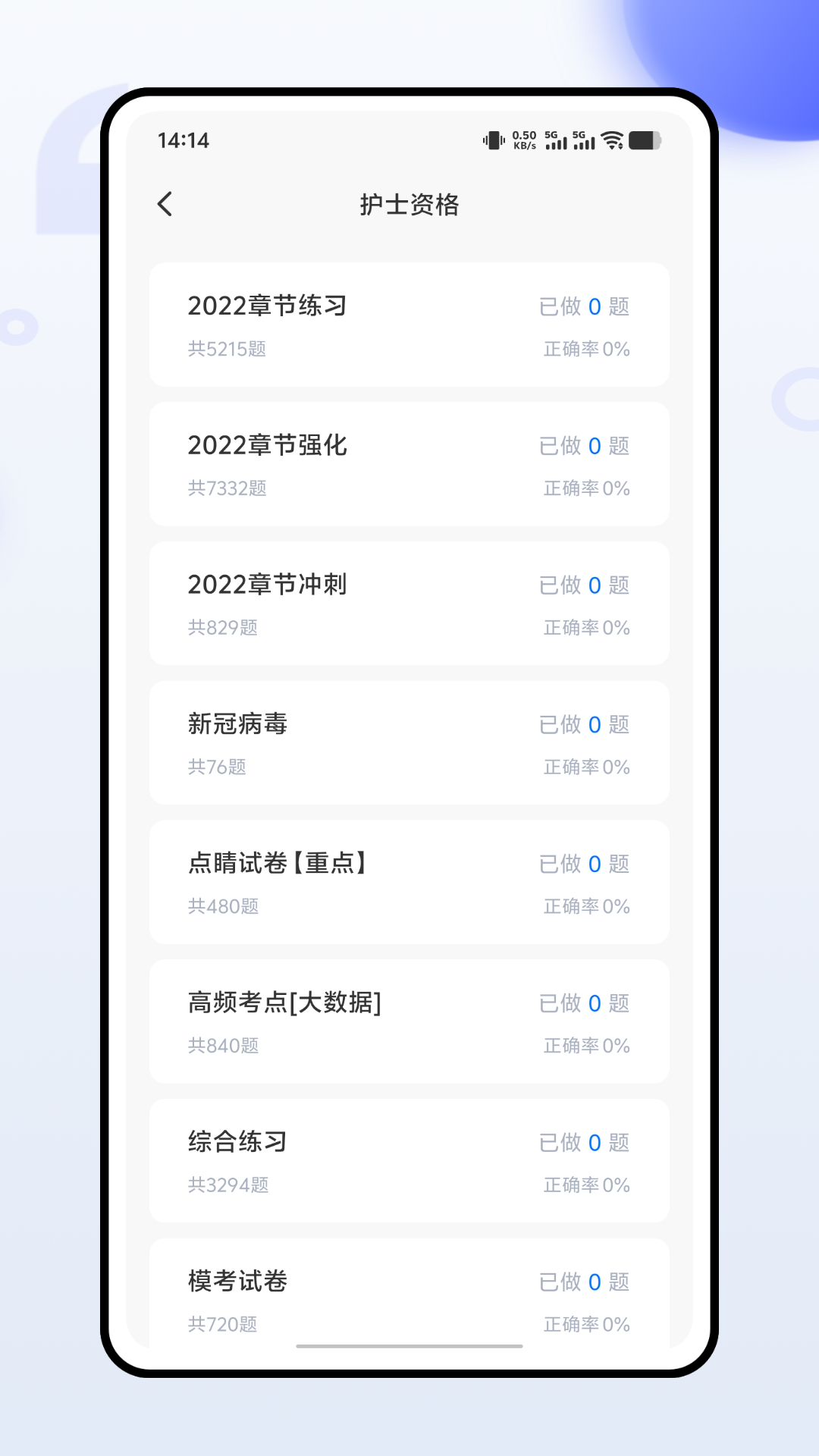Open the 2022章节强化 question bank
Screen dimensions: 819x1456
point(409,463)
